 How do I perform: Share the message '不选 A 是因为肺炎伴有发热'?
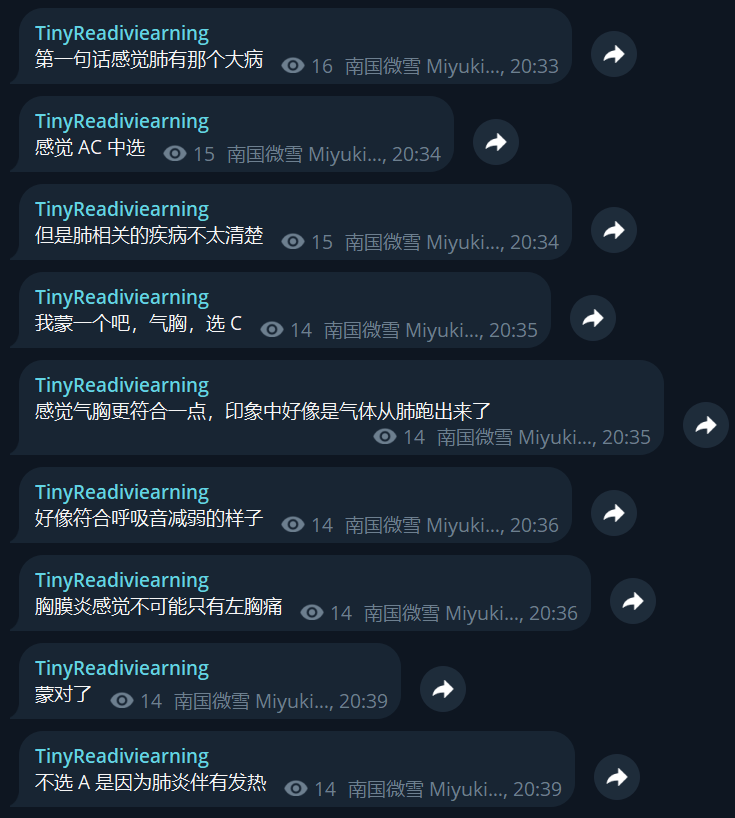click(617, 777)
